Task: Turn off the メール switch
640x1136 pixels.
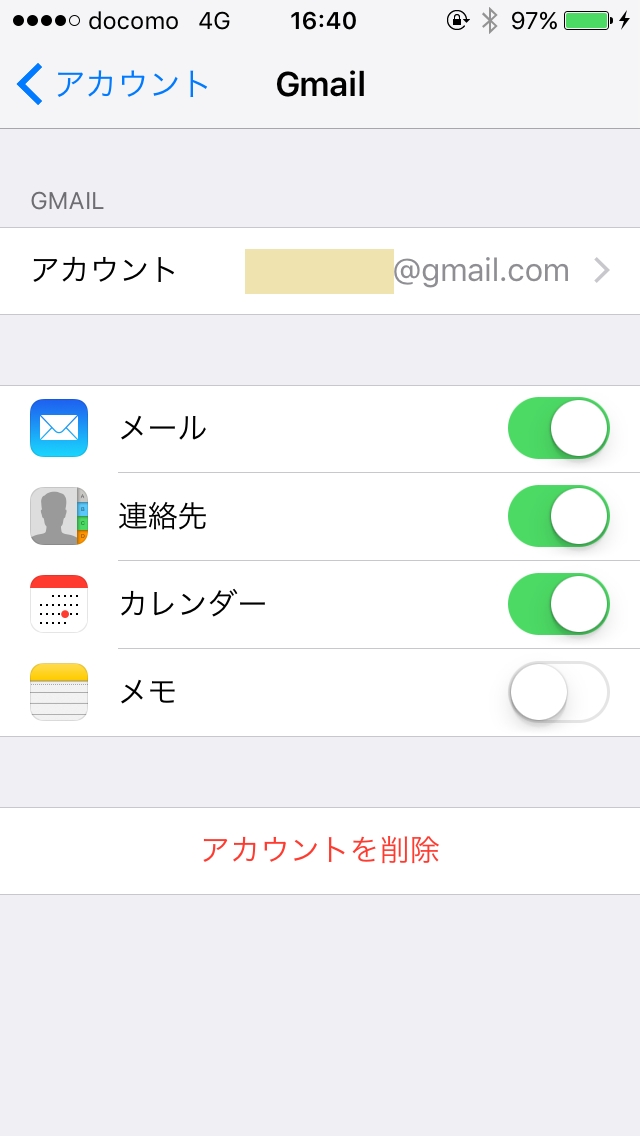Action: [558, 428]
